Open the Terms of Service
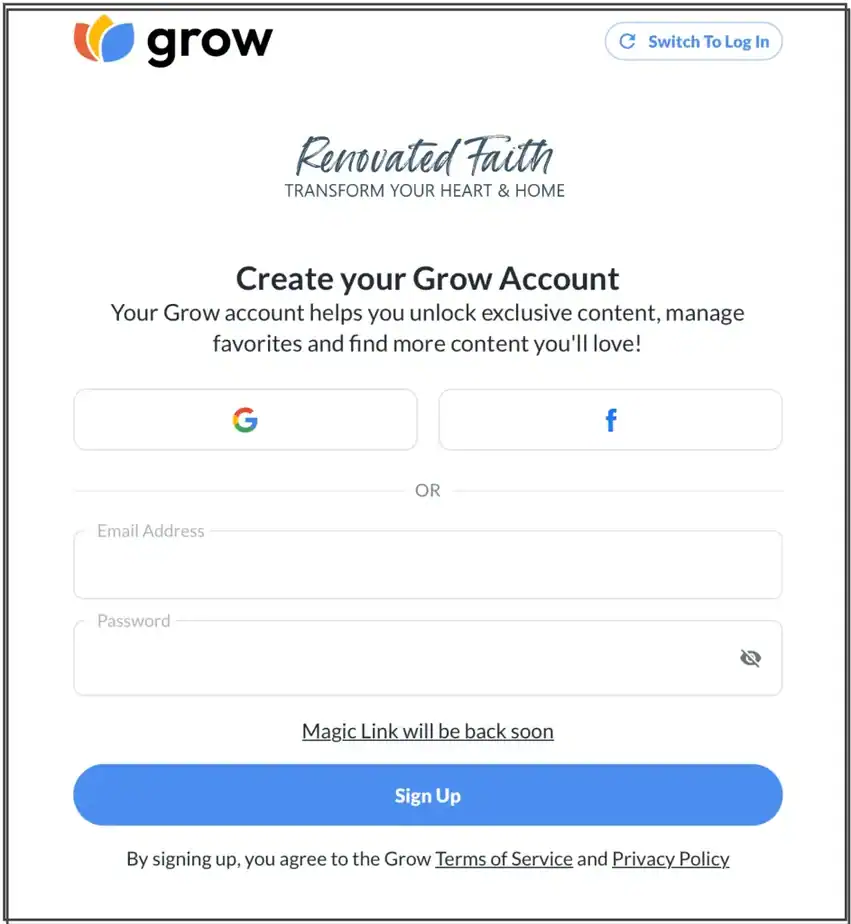The width and height of the screenshot is (851, 924). pos(503,859)
